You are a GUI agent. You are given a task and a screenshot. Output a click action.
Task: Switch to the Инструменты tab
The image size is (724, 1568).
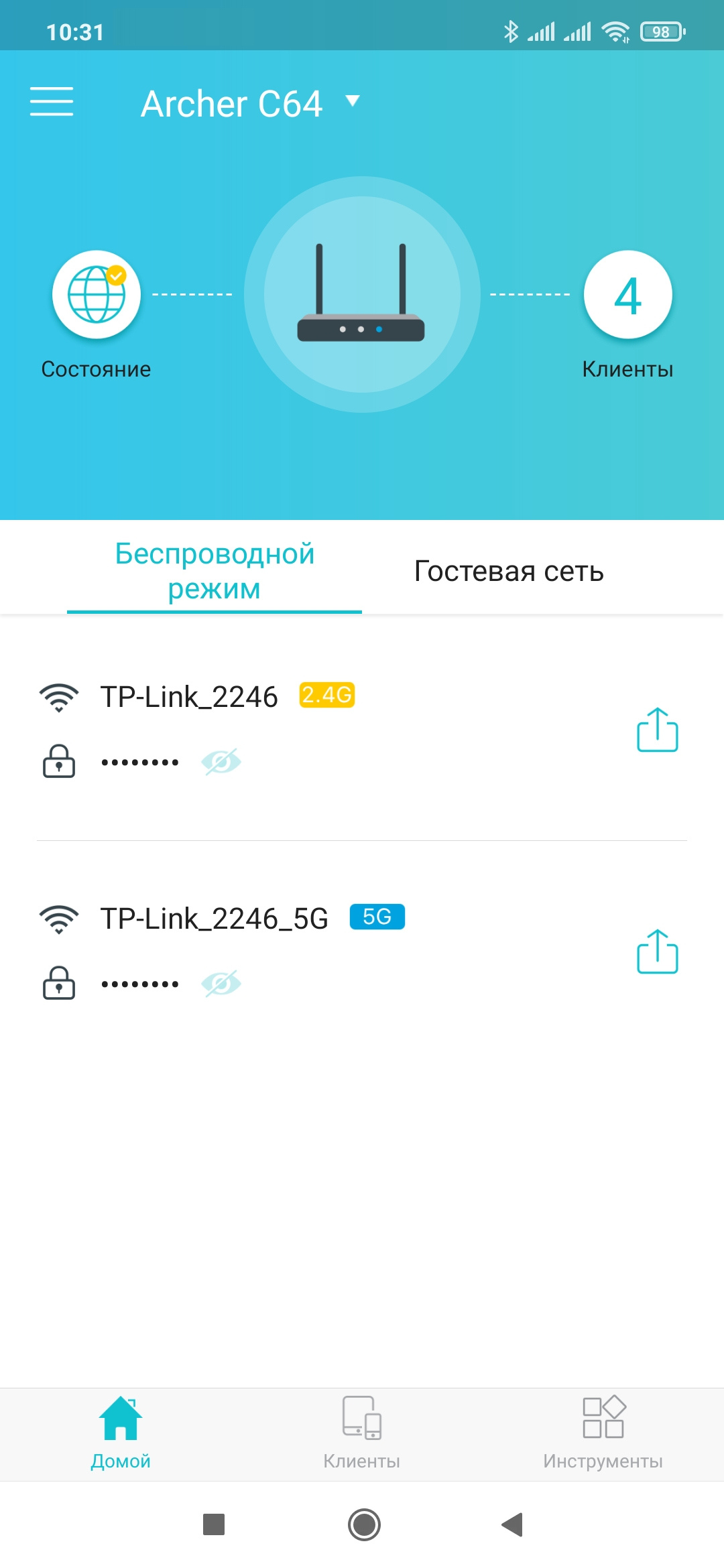(x=603, y=1433)
